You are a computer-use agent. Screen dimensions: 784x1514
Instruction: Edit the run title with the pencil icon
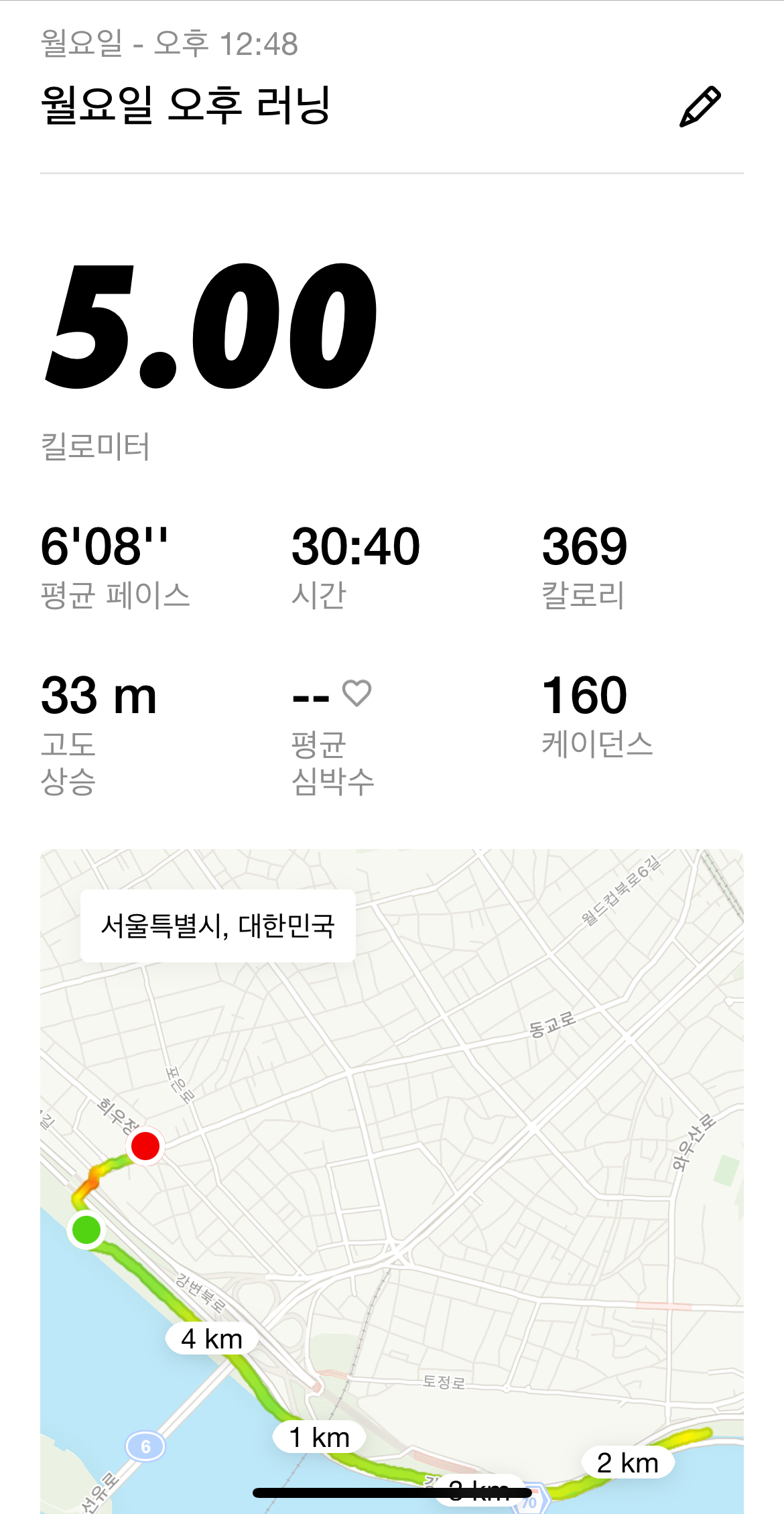click(x=700, y=107)
